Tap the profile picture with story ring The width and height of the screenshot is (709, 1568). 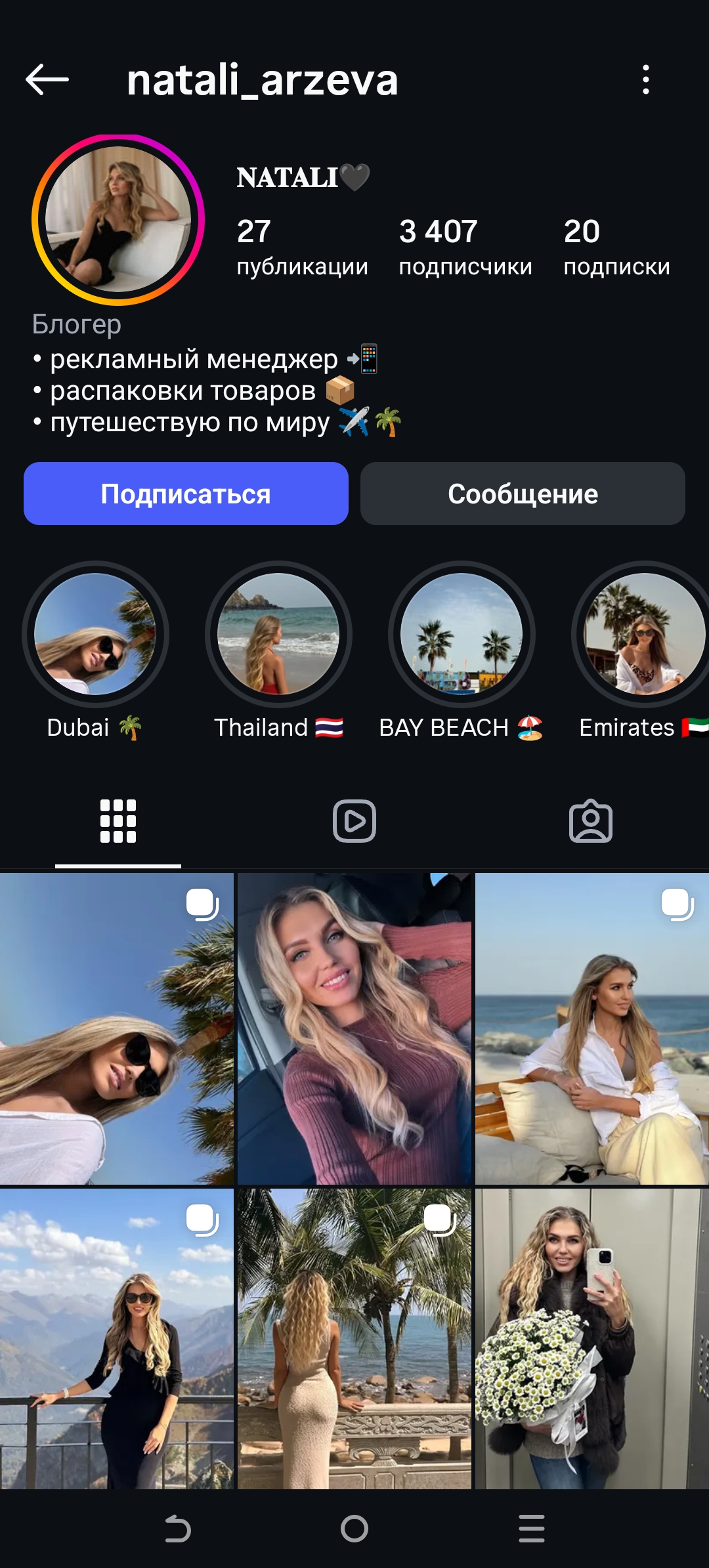119,217
